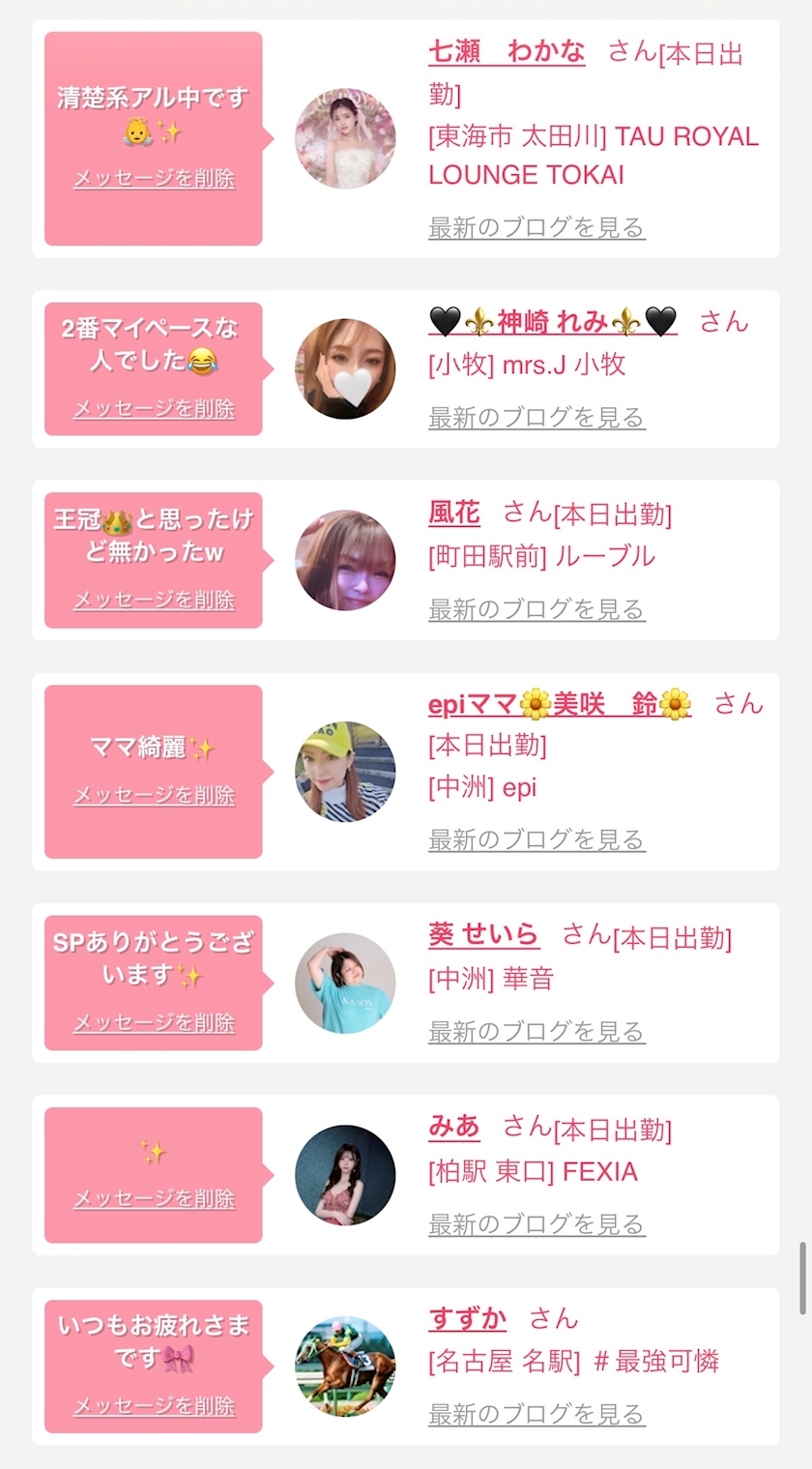812x1469 pixels.
Task: Delete the ママ綺麗 message
Action: (154, 795)
